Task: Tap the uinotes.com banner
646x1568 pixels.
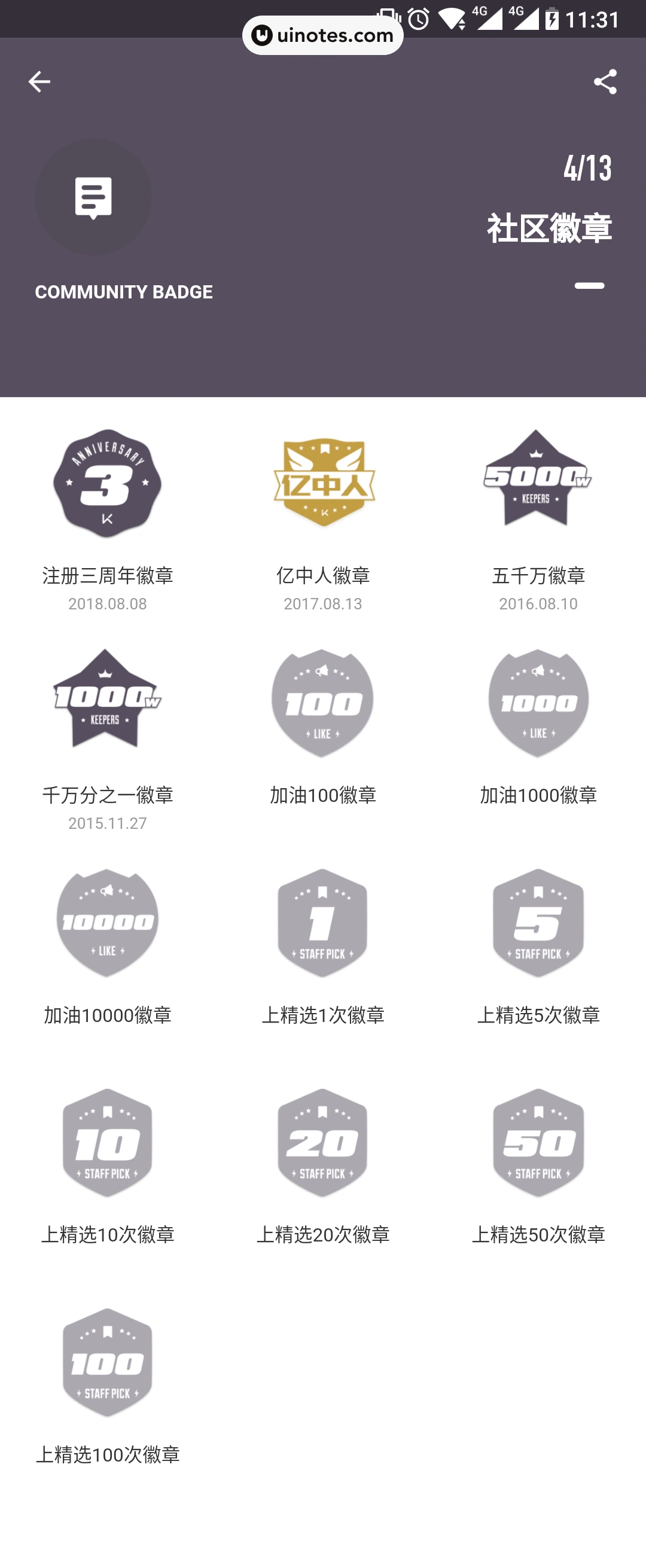Action: coord(322,35)
